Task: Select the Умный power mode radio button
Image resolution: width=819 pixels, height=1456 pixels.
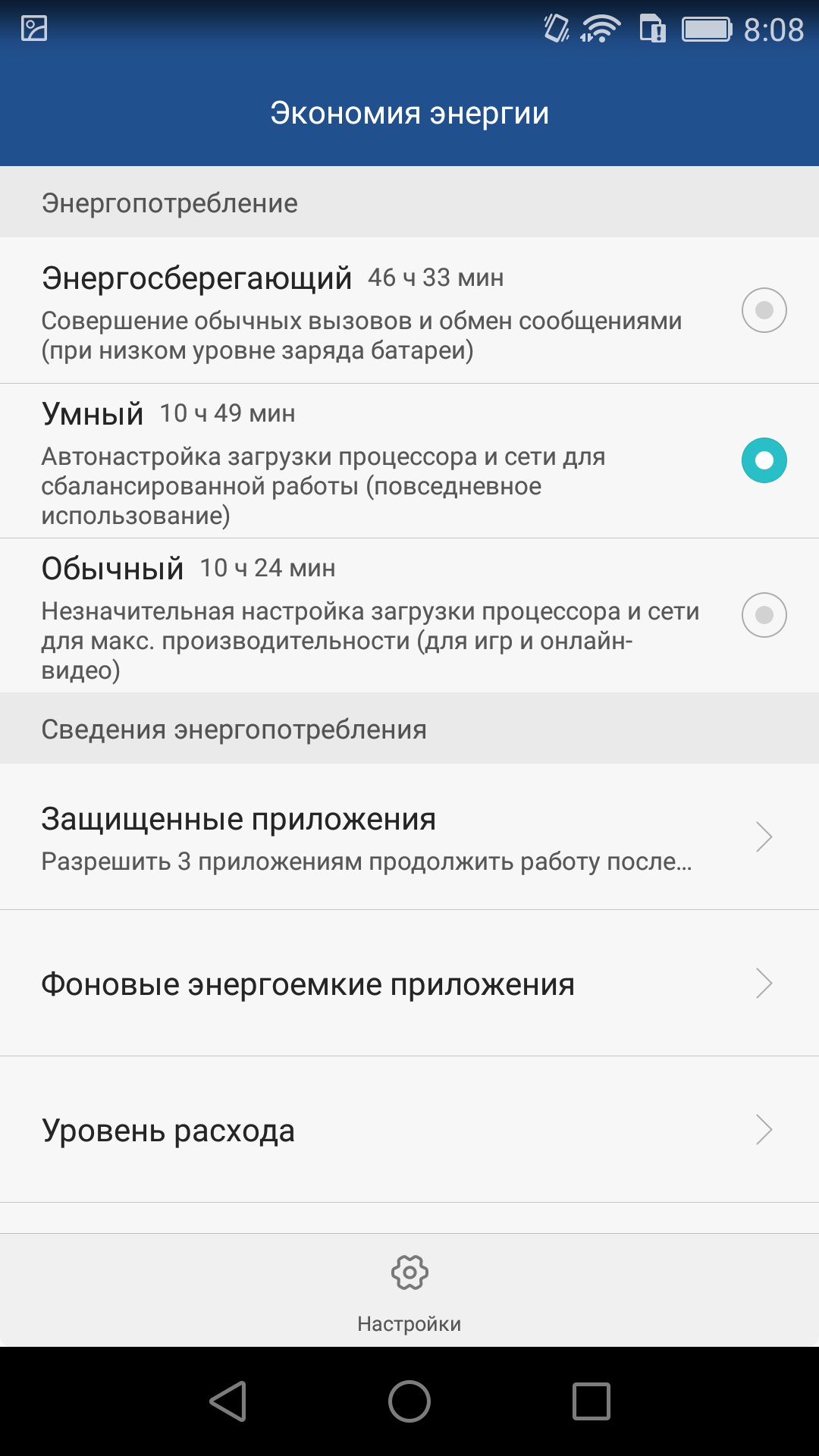Action: 764,460
